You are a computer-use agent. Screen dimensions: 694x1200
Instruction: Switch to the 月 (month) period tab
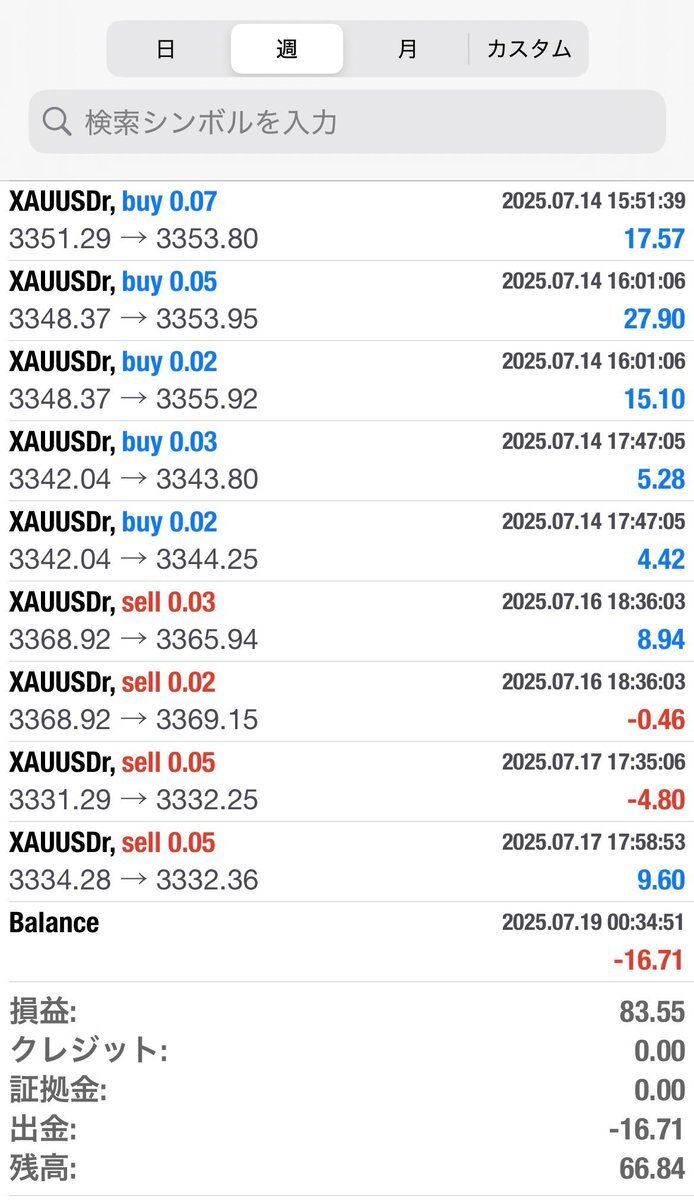click(407, 49)
